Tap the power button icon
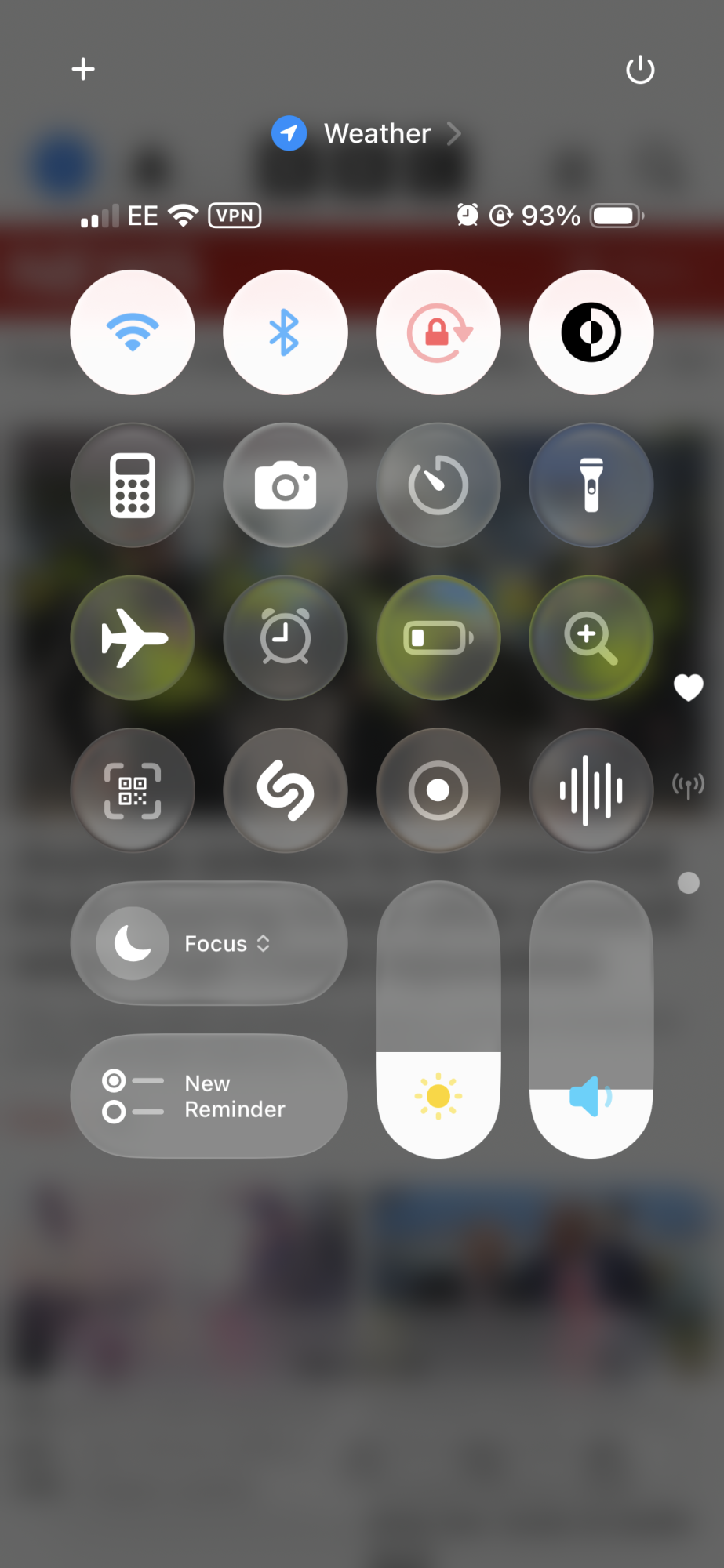The image size is (724, 1568). tap(640, 70)
